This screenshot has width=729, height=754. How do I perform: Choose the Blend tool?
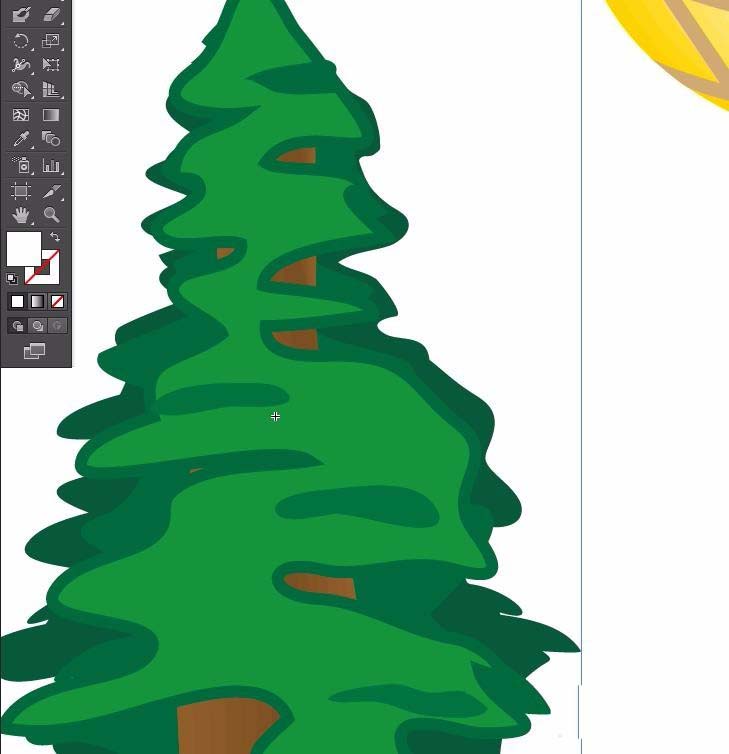point(52,140)
